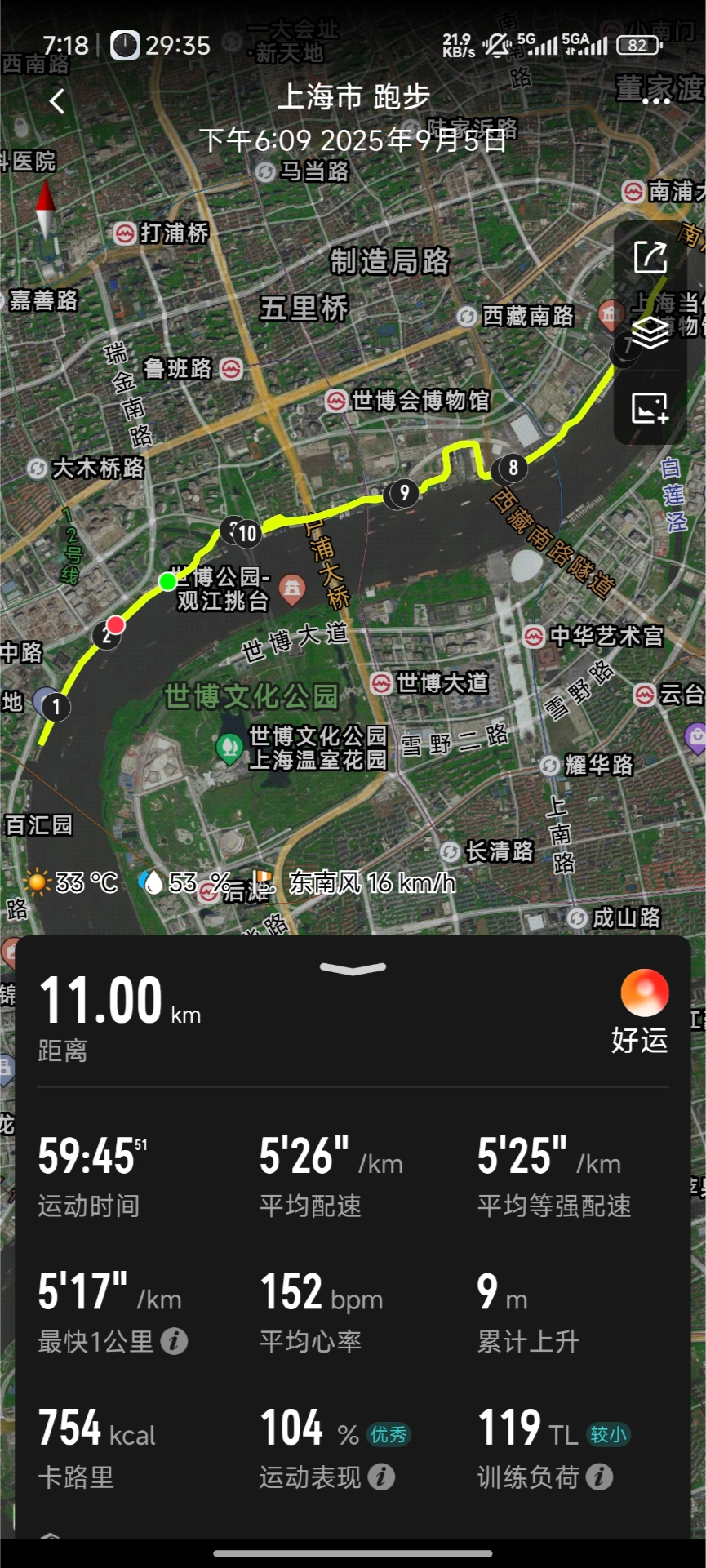The height and width of the screenshot is (1568, 706).
Task: Show info about 运动表现
Action: pos(381,1476)
